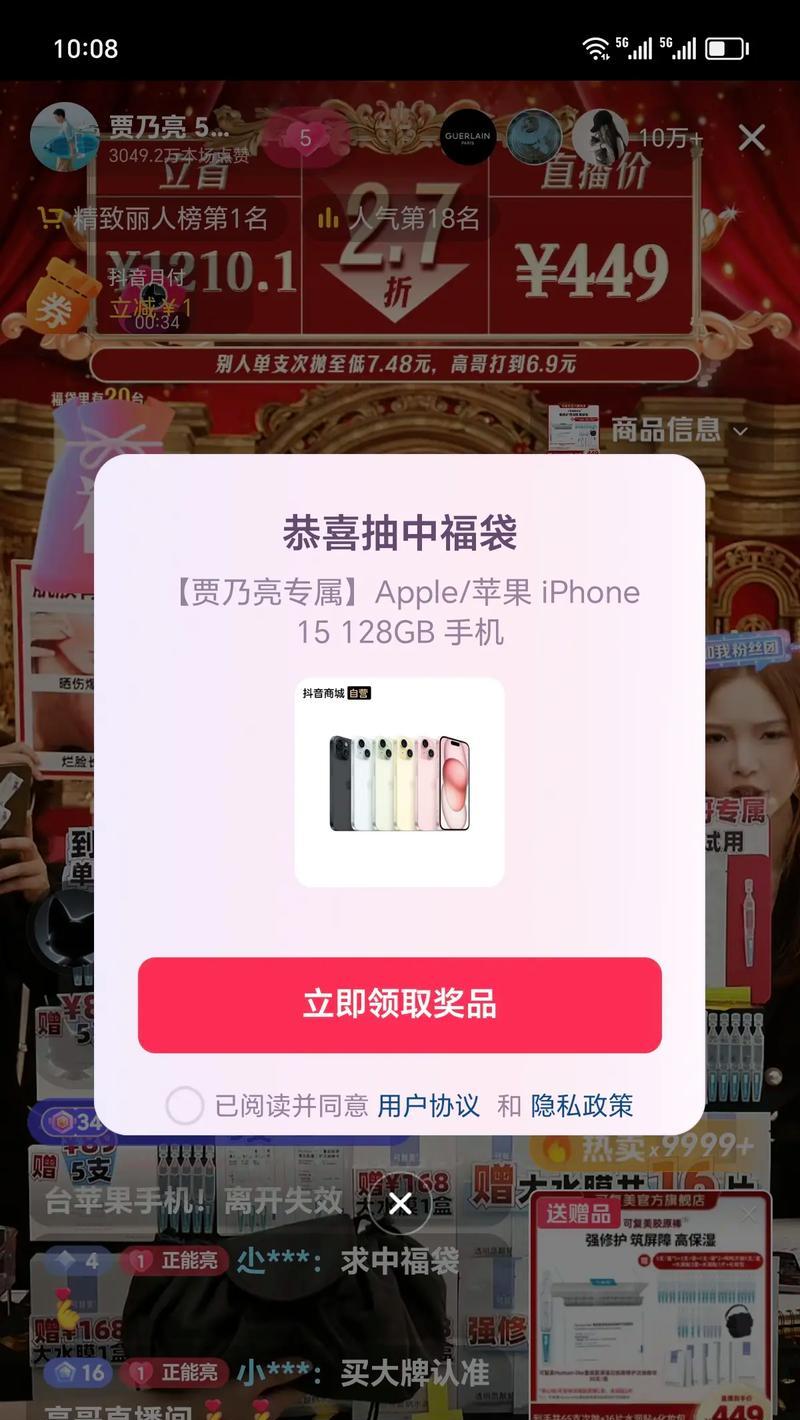Viewport: 800px width, 1420px height.
Task: Open the 用户协议 link
Action: coord(429,1106)
